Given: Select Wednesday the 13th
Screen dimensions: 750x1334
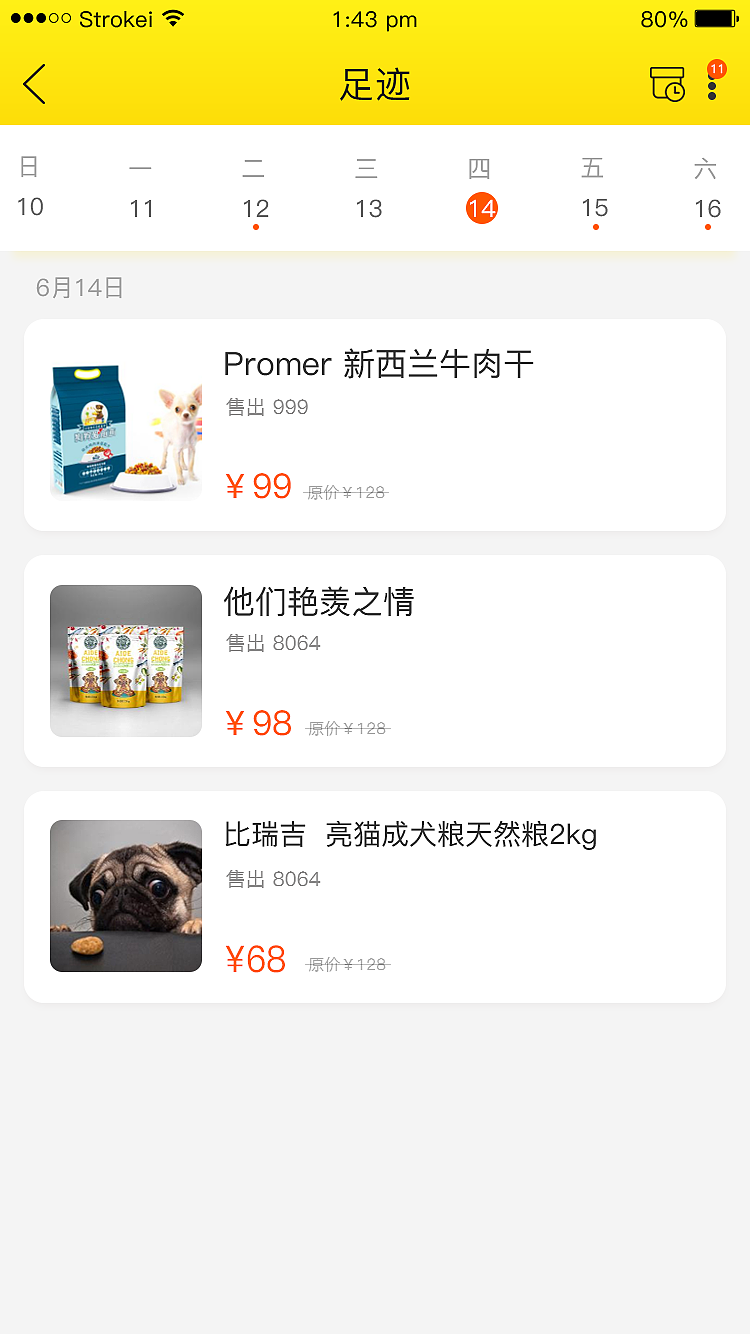Looking at the screenshot, I should (x=368, y=190).
